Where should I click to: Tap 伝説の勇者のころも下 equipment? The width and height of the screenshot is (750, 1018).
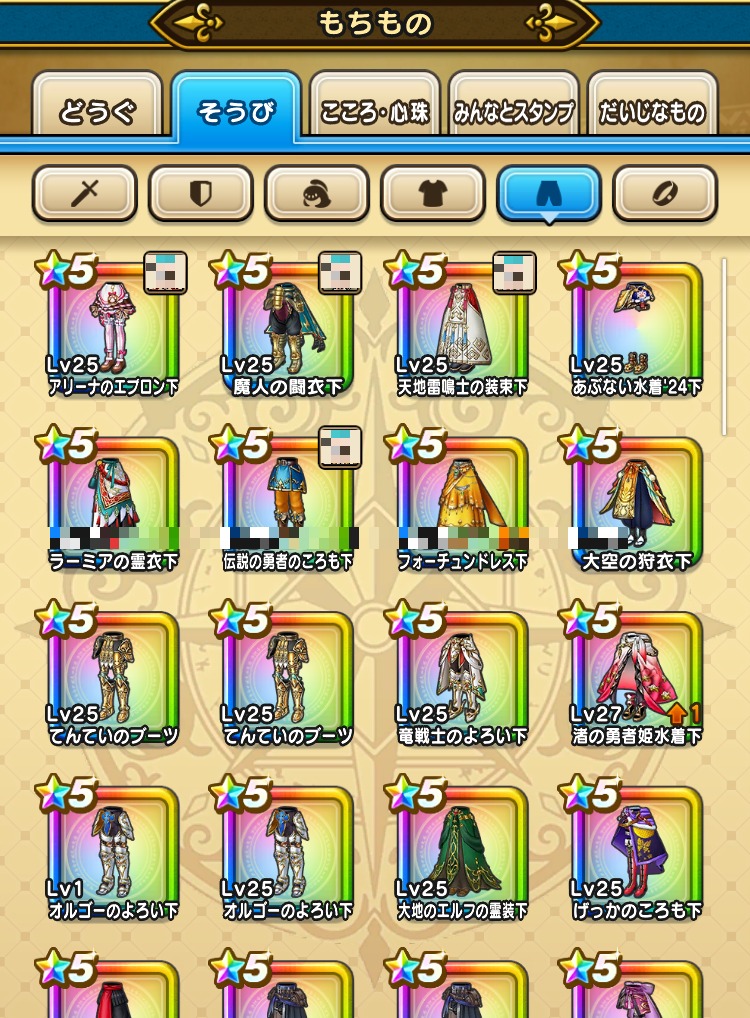coord(287,505)
